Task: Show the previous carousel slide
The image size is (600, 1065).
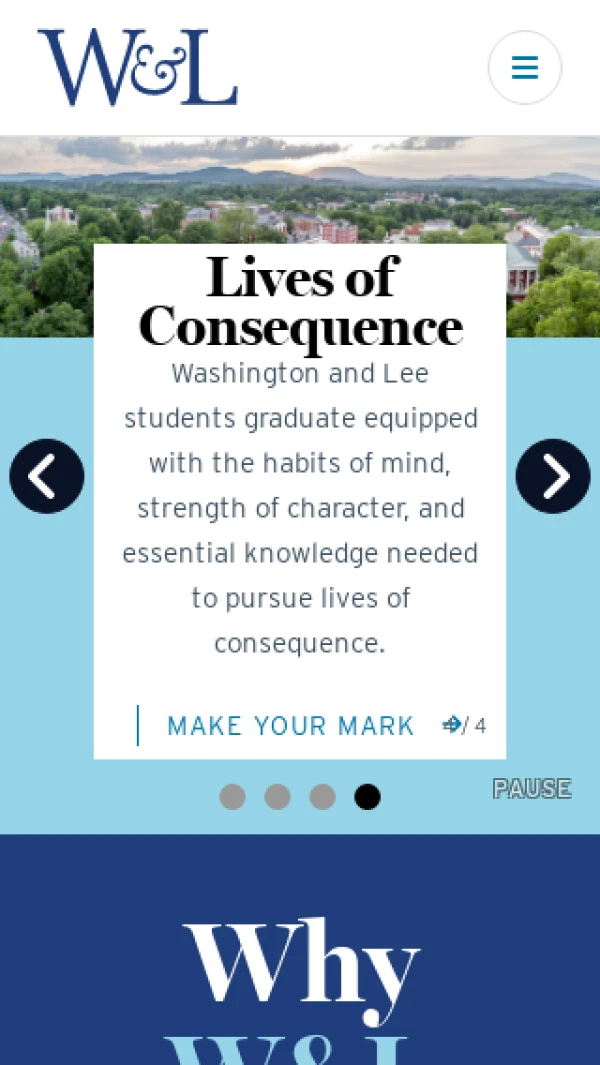Action: (x=46, y=476)
